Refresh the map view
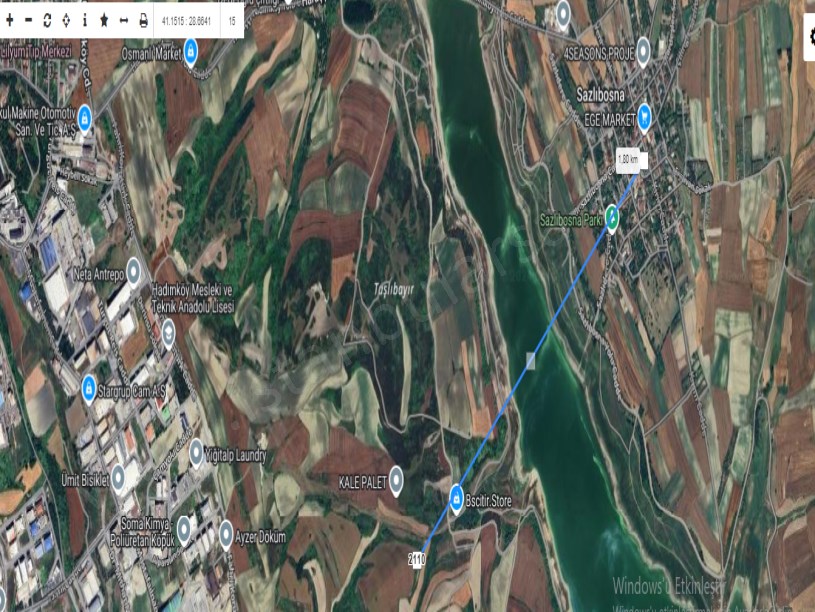Image resolution: width=815 pixels, height=612 pixels. (47, 20)
